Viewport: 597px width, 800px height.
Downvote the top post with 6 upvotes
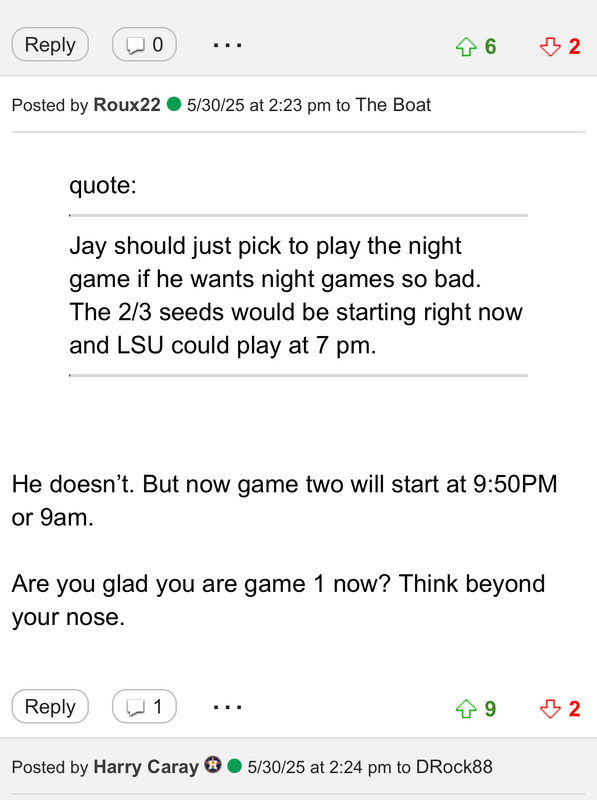[x=550, y=47]
